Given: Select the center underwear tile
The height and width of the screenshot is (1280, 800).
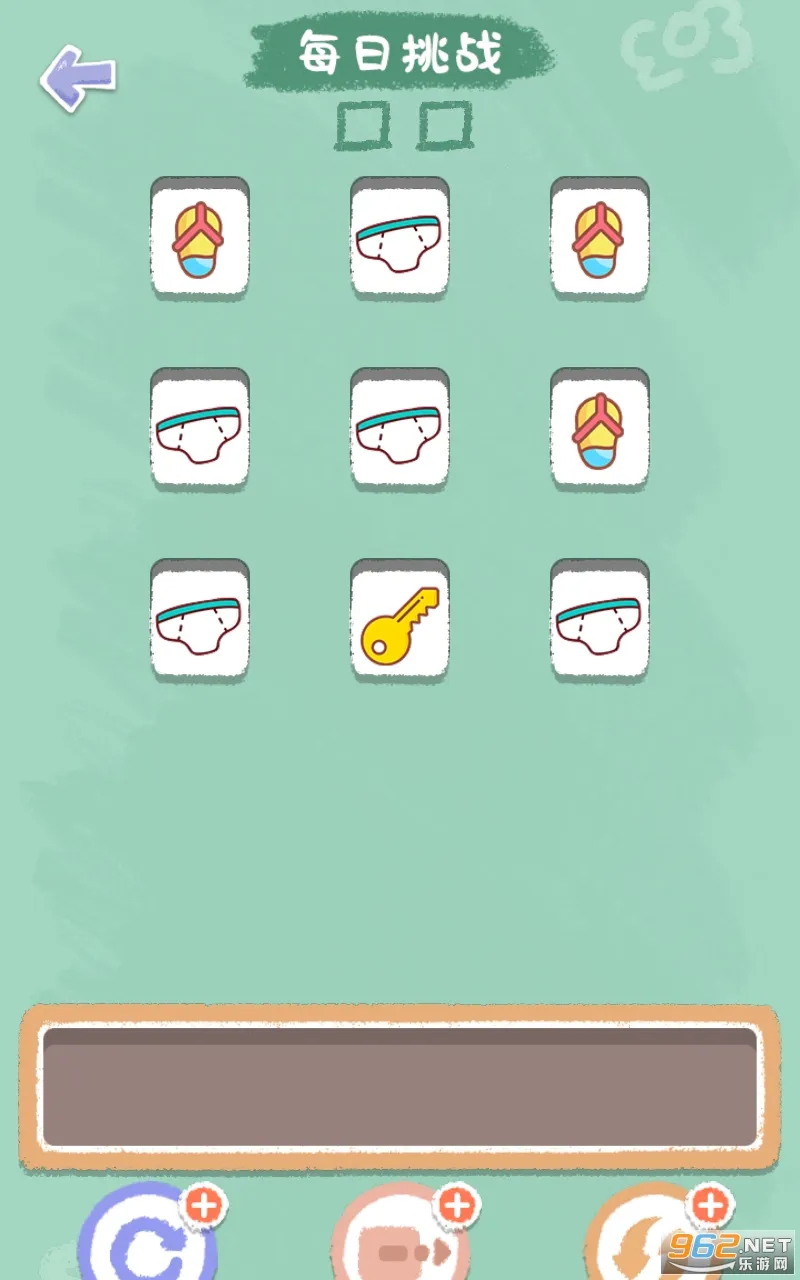Looking at the screenshot, I should tap(399, 428).
